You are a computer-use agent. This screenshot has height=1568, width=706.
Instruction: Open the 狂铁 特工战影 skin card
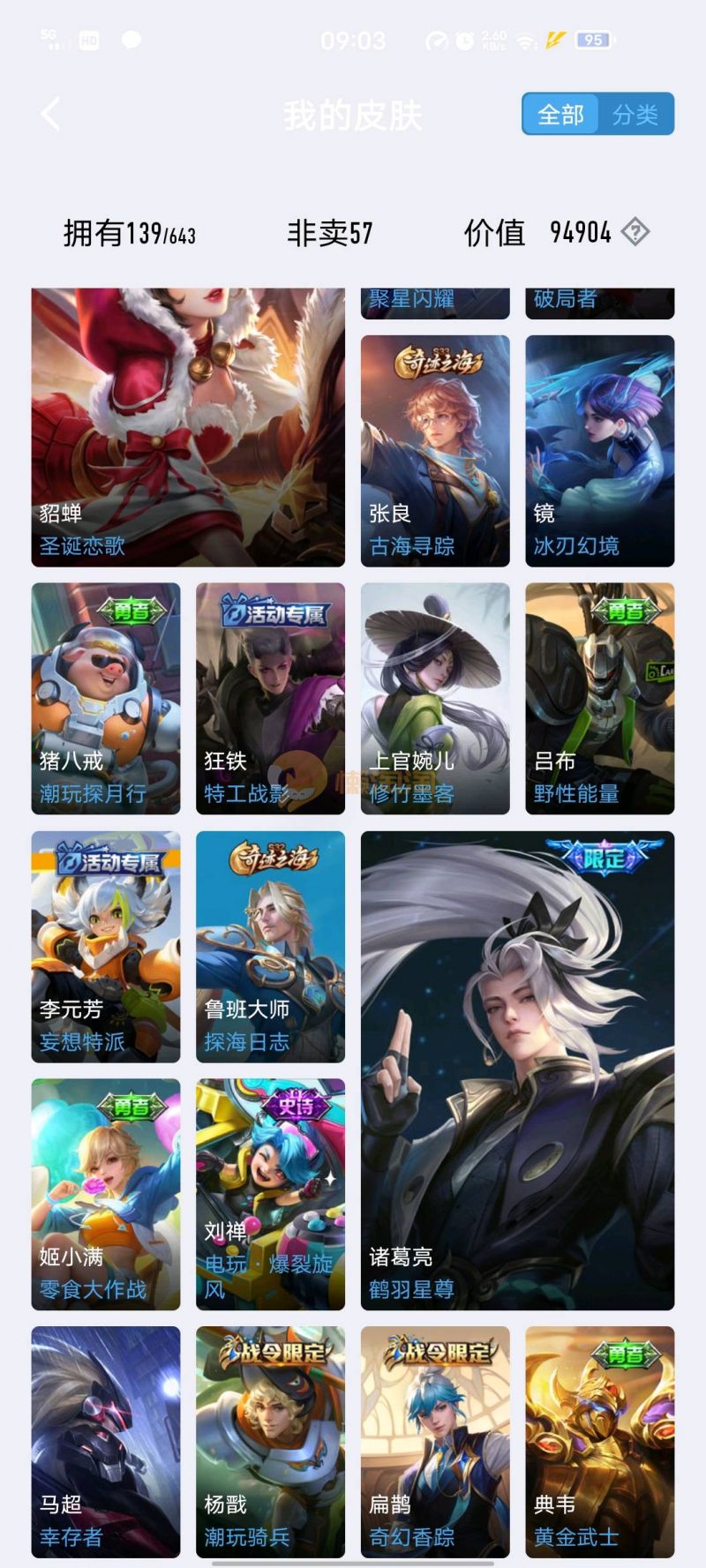pos(270,698)
